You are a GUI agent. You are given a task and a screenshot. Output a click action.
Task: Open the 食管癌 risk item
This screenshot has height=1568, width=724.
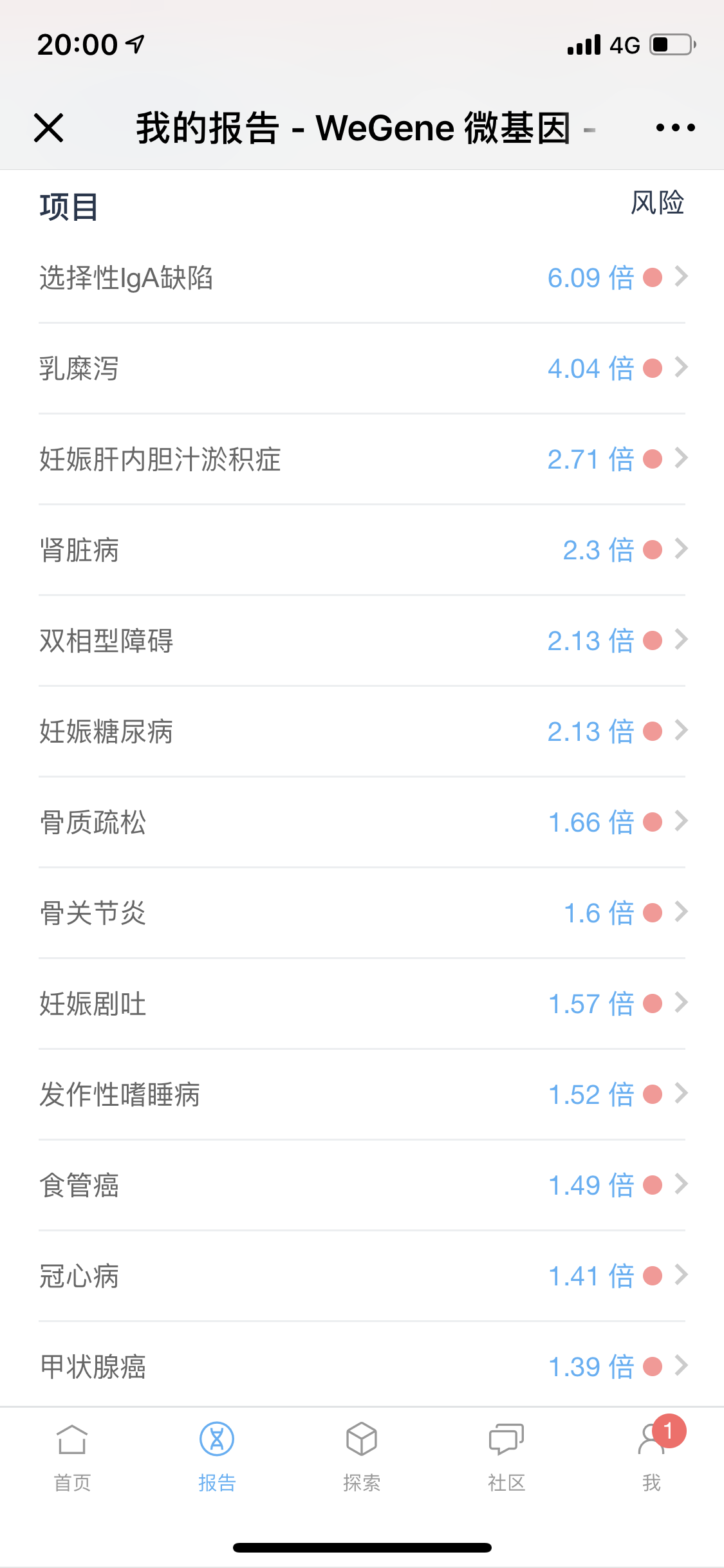pyautogui.click(x=362, y=1186)
